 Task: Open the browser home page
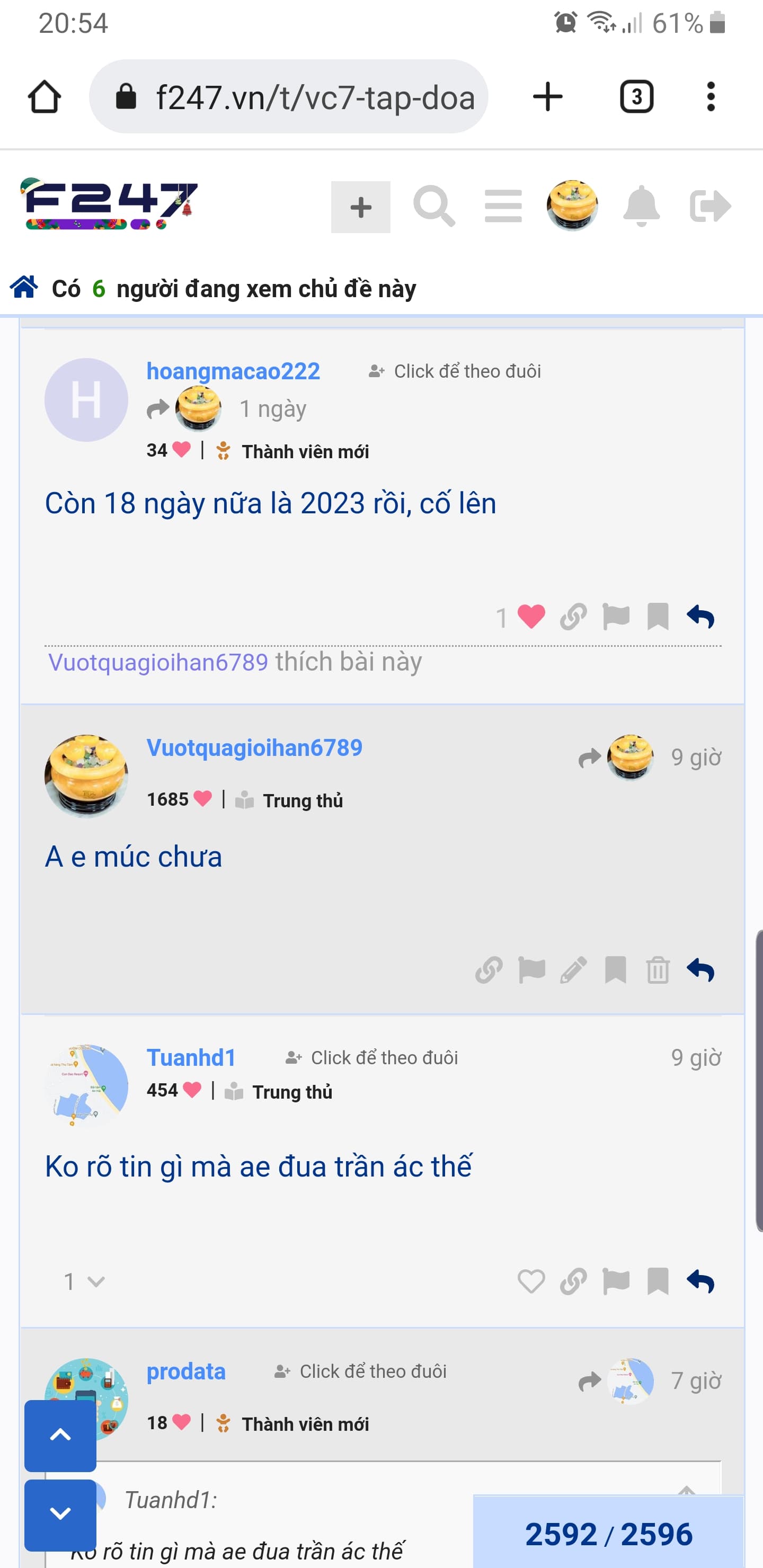[45, 97]
